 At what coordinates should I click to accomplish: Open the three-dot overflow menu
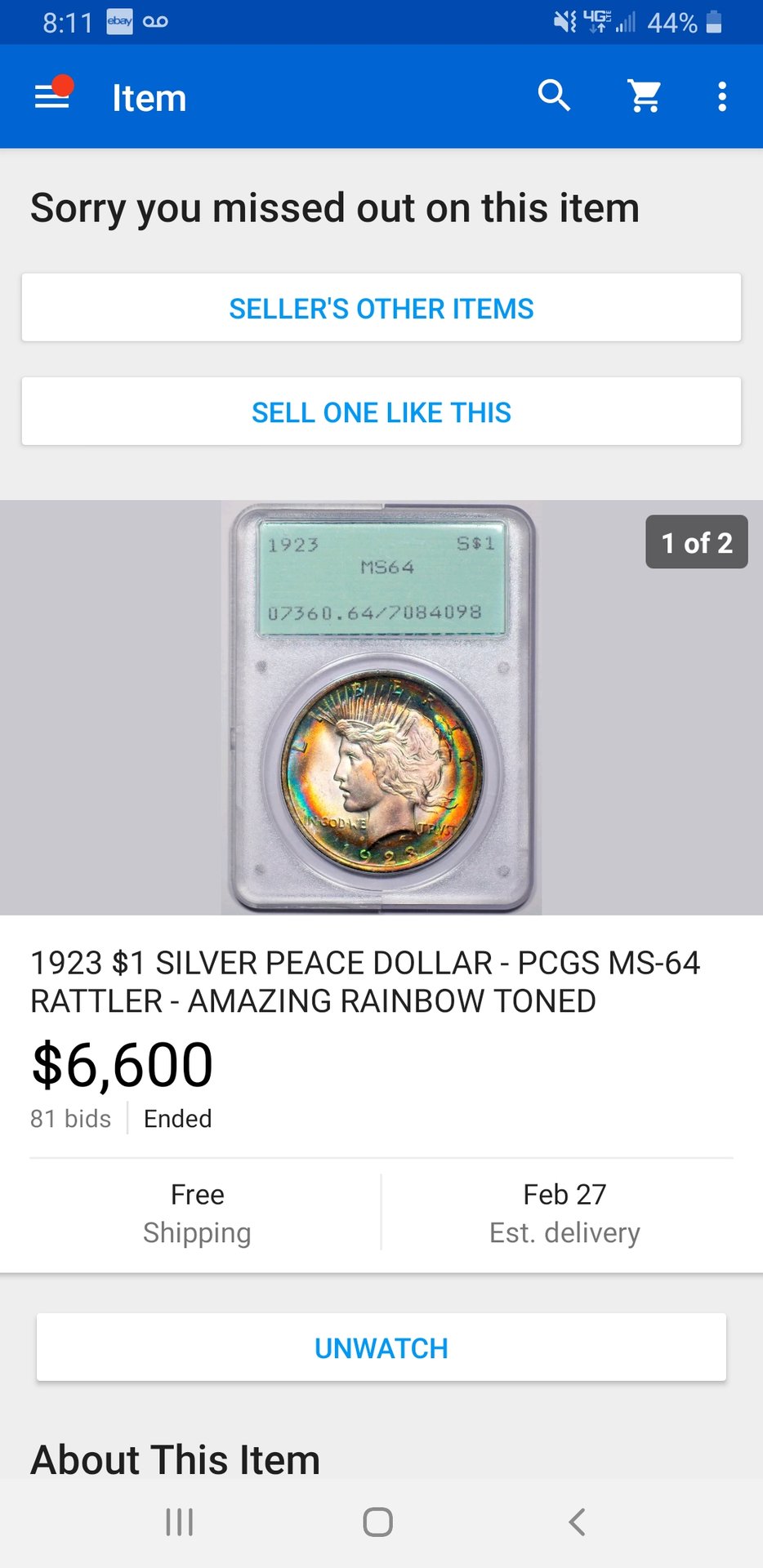point(721,96)
